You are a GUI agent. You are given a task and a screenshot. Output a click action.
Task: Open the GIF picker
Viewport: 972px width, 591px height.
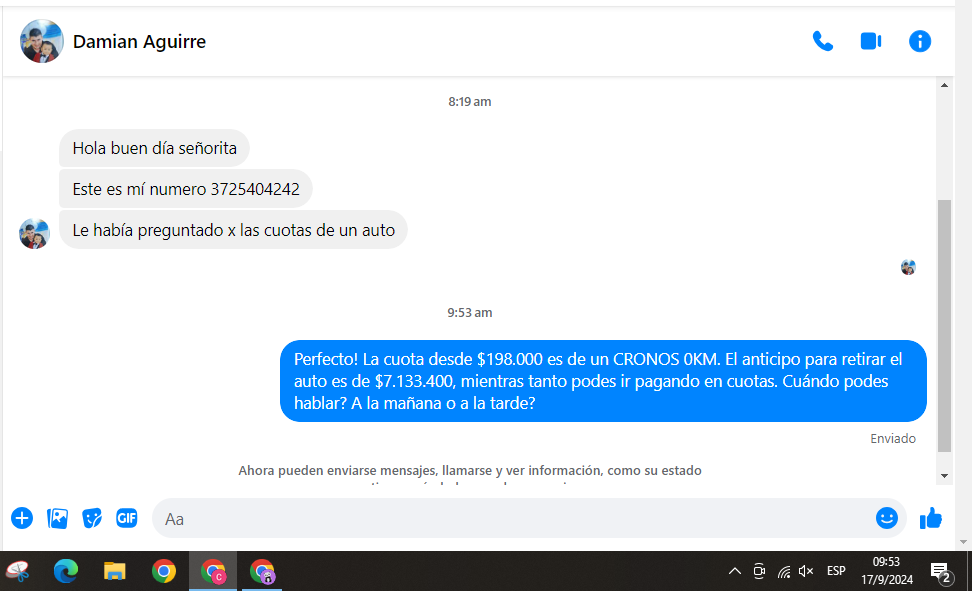click(x=126, y=518)
